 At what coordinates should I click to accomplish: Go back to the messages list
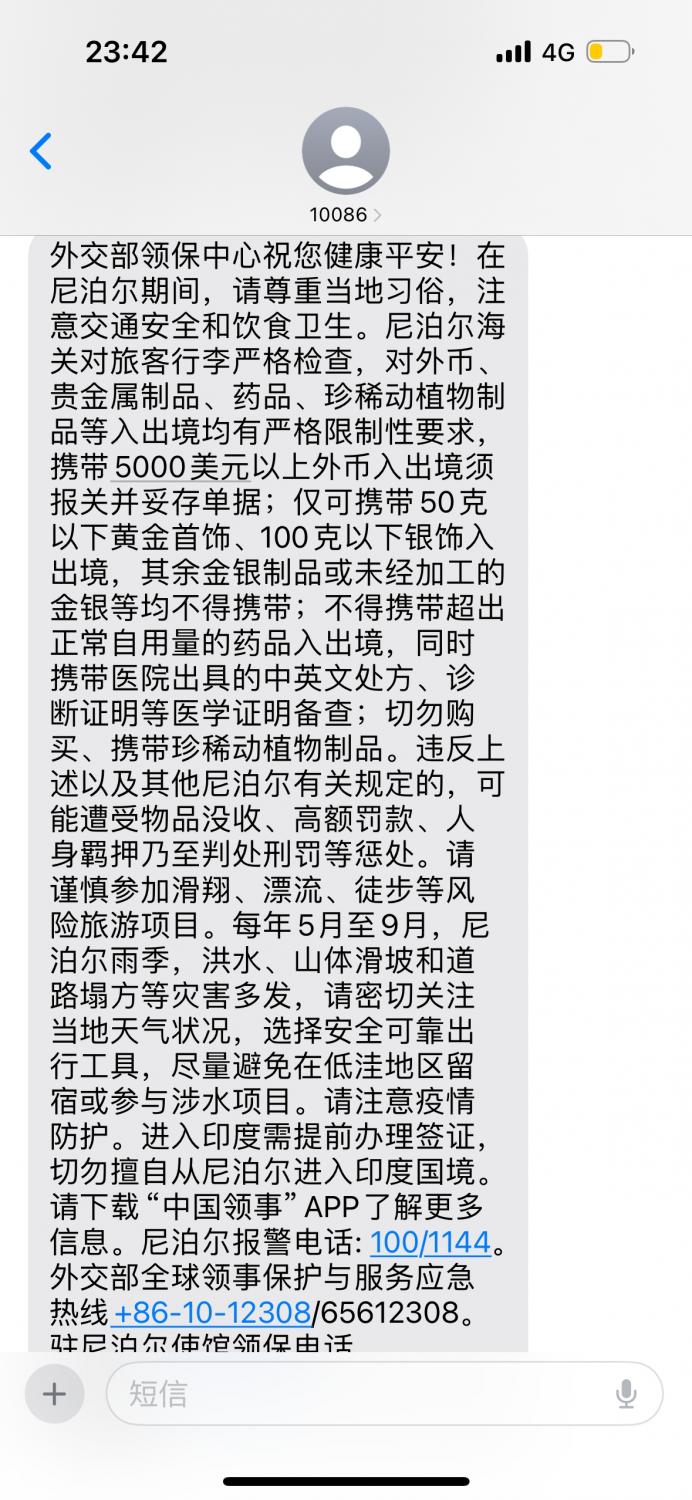coord(41,151)
